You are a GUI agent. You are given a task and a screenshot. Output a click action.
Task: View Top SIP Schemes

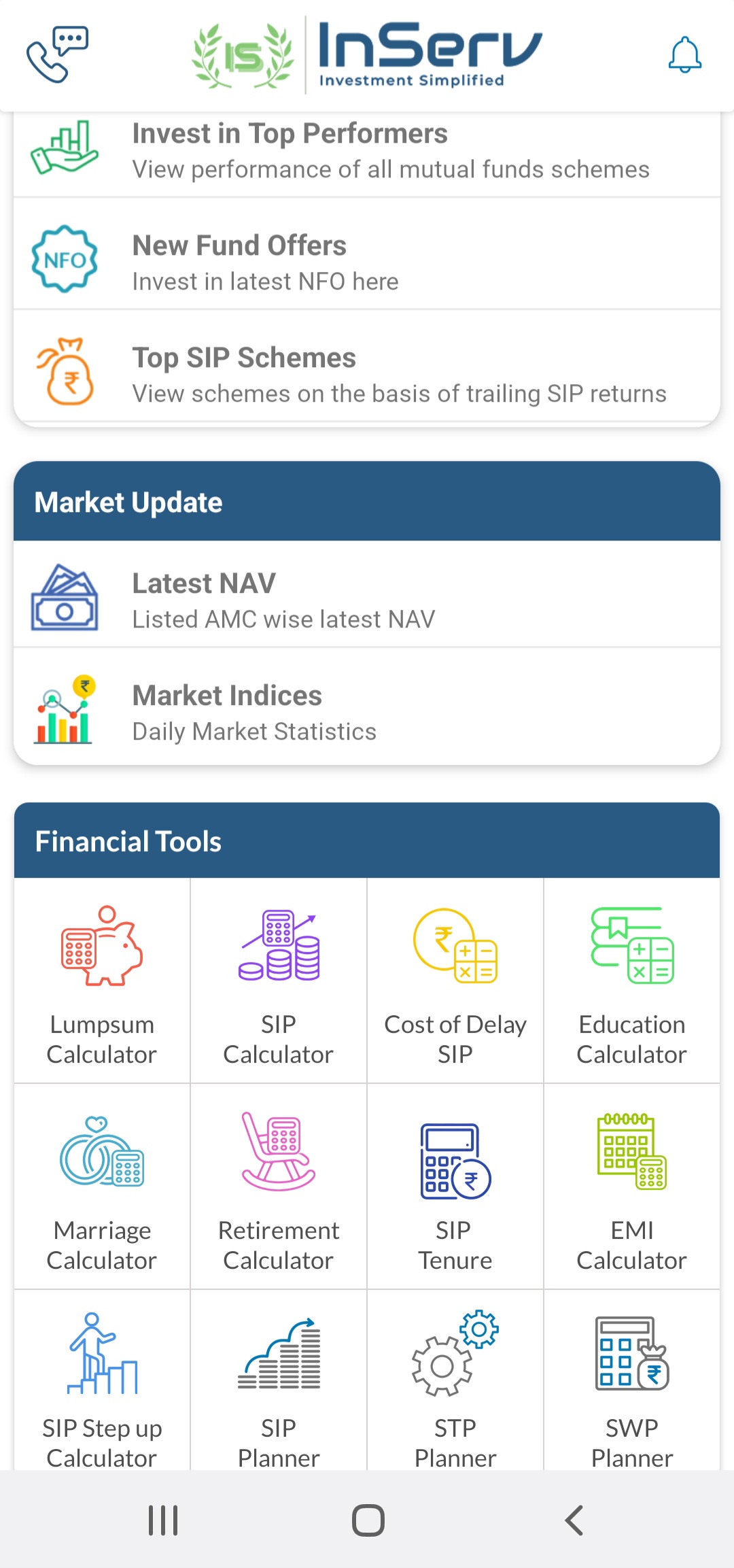[x=367, y=375]
